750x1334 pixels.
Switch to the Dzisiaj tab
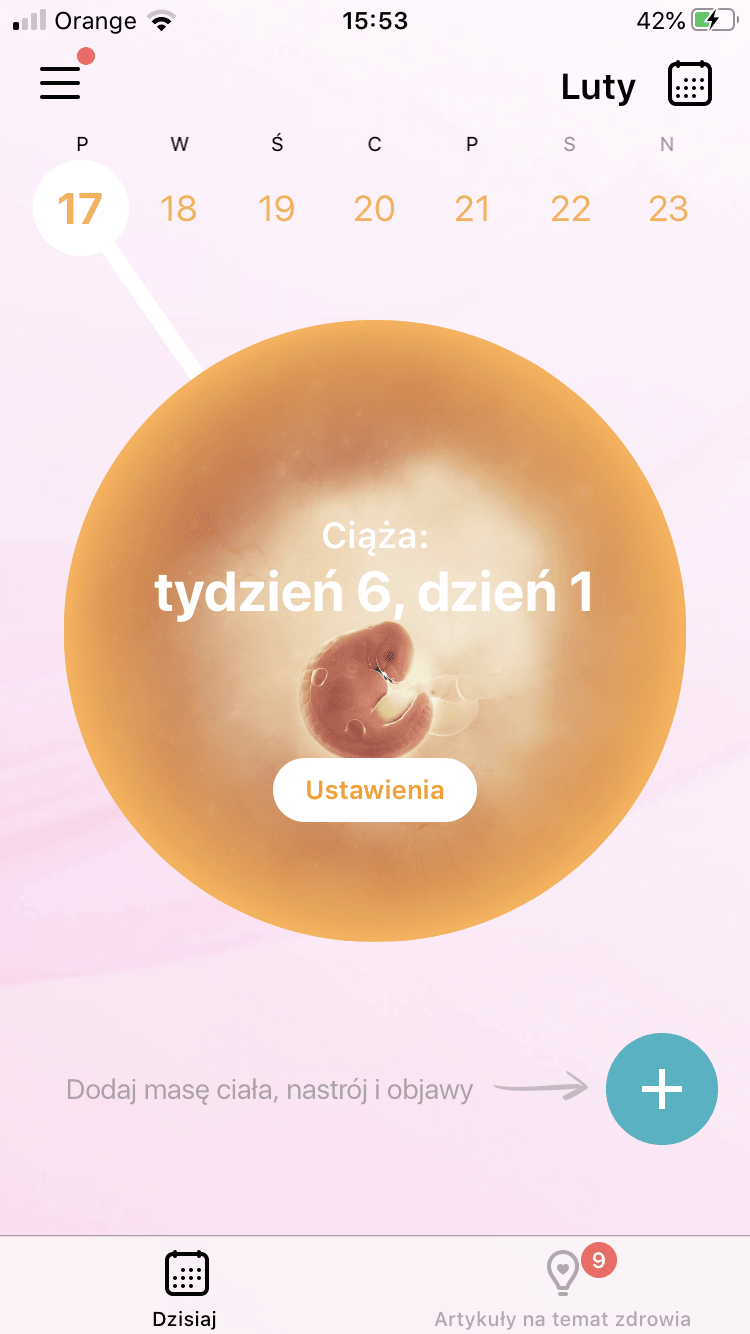[186, 1288]
